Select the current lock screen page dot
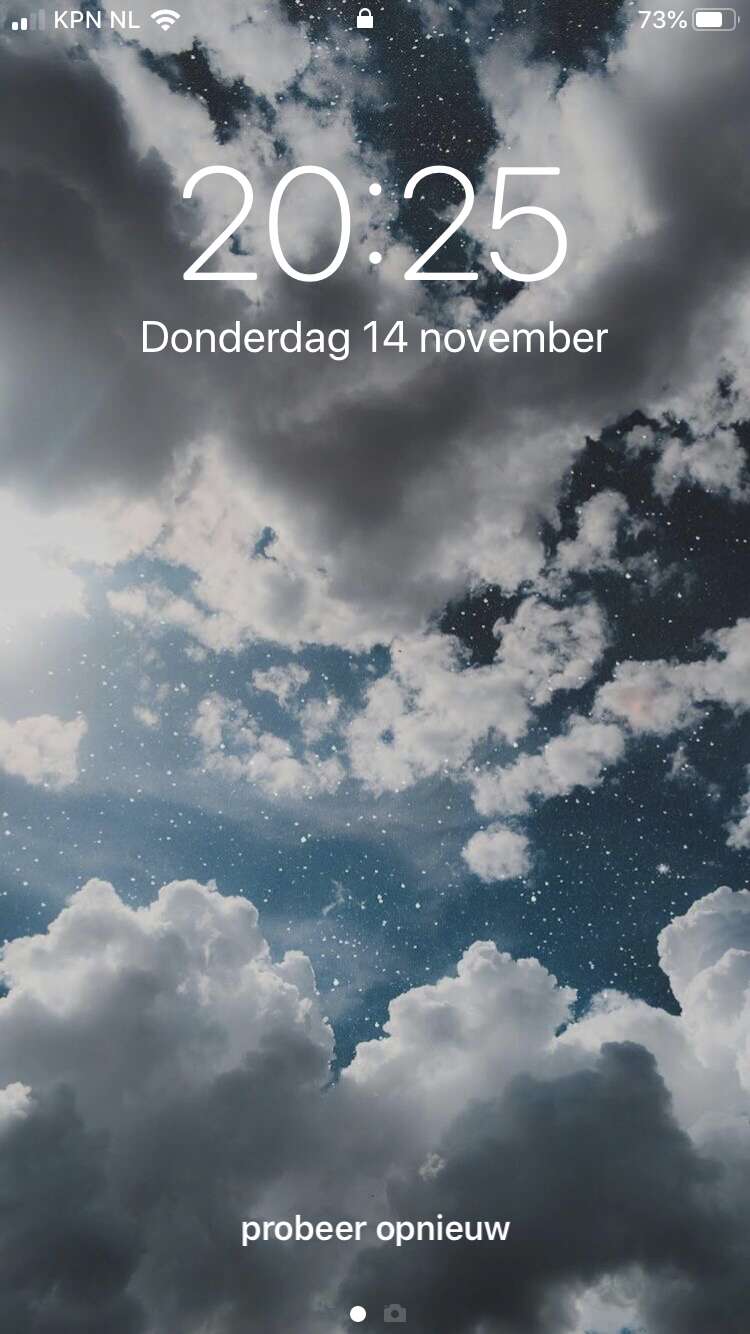Image resolution: width=750 pixels, height=1334 pixels. [x=358, y=1314]
